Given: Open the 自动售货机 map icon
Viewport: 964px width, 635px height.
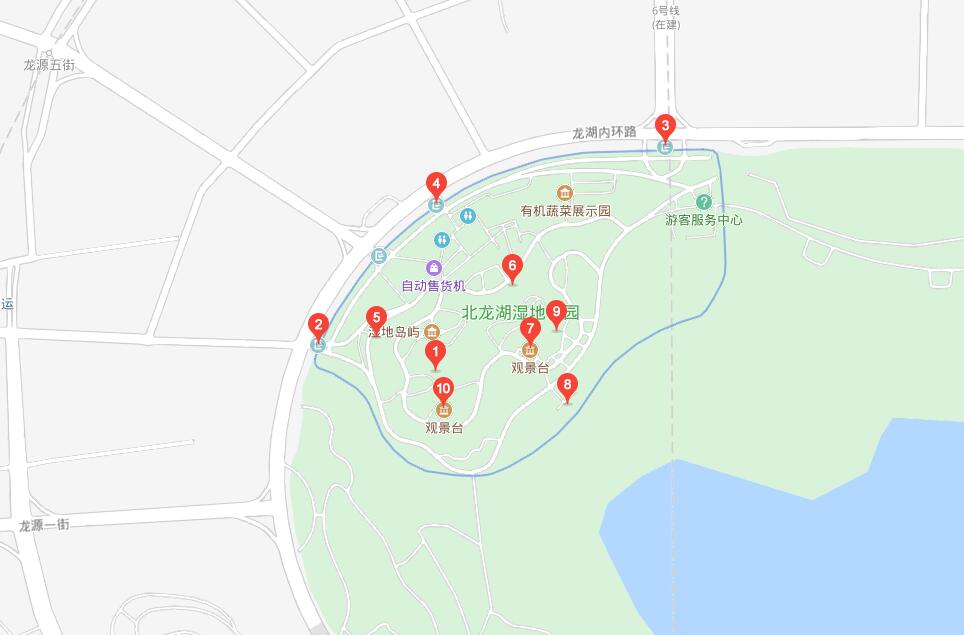Looking at the screenshot, I should (433, 268).
